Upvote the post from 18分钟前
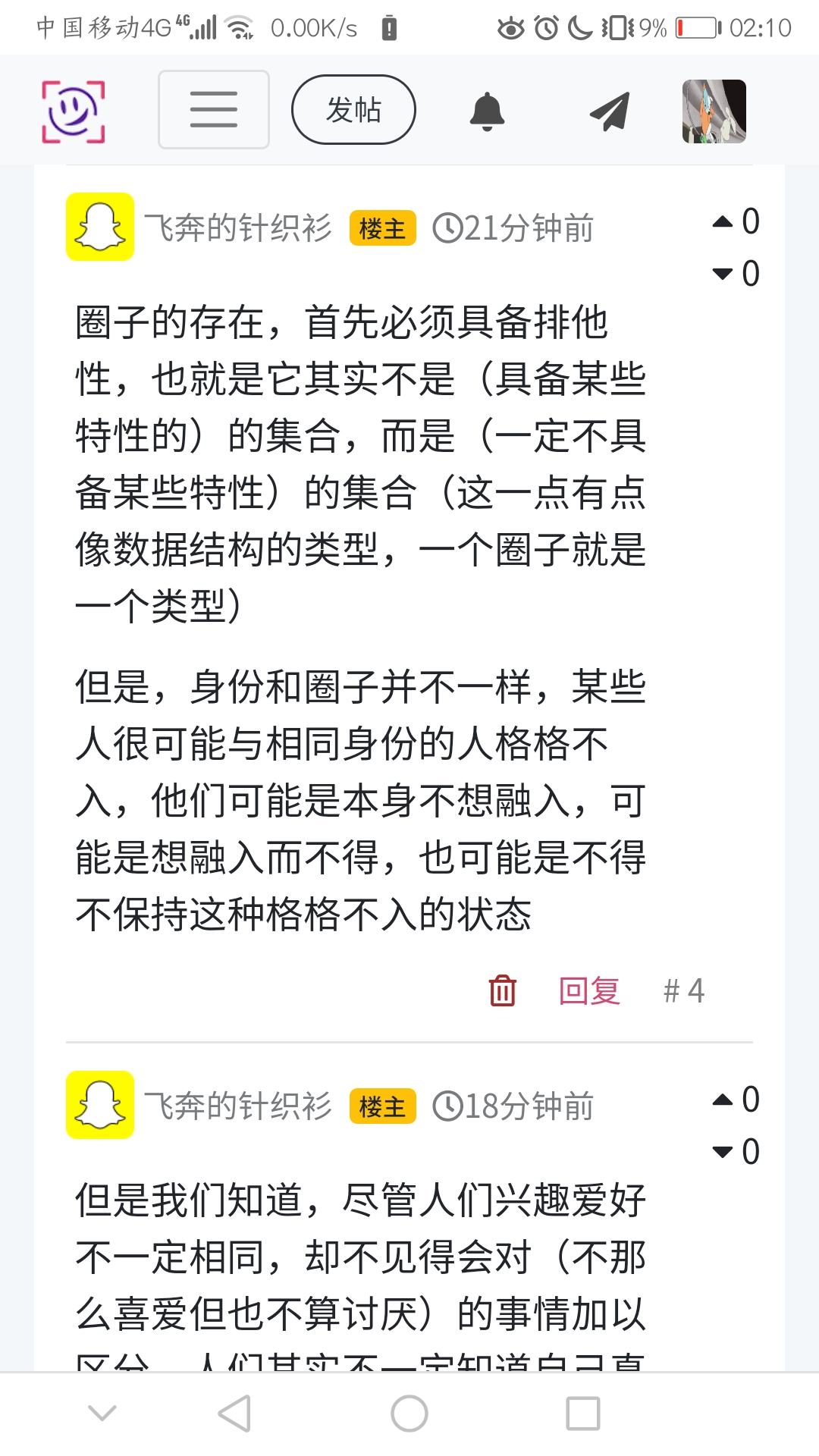This screenshot has height=1456, width=819. tap(723, 1100)
